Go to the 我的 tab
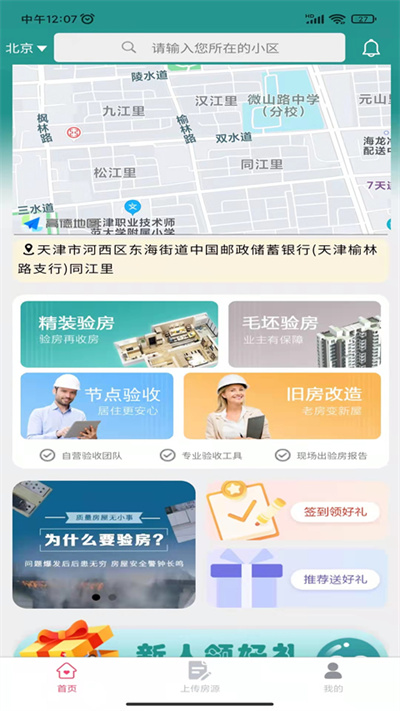The image size is (400, 711). (x=333, y=677)
